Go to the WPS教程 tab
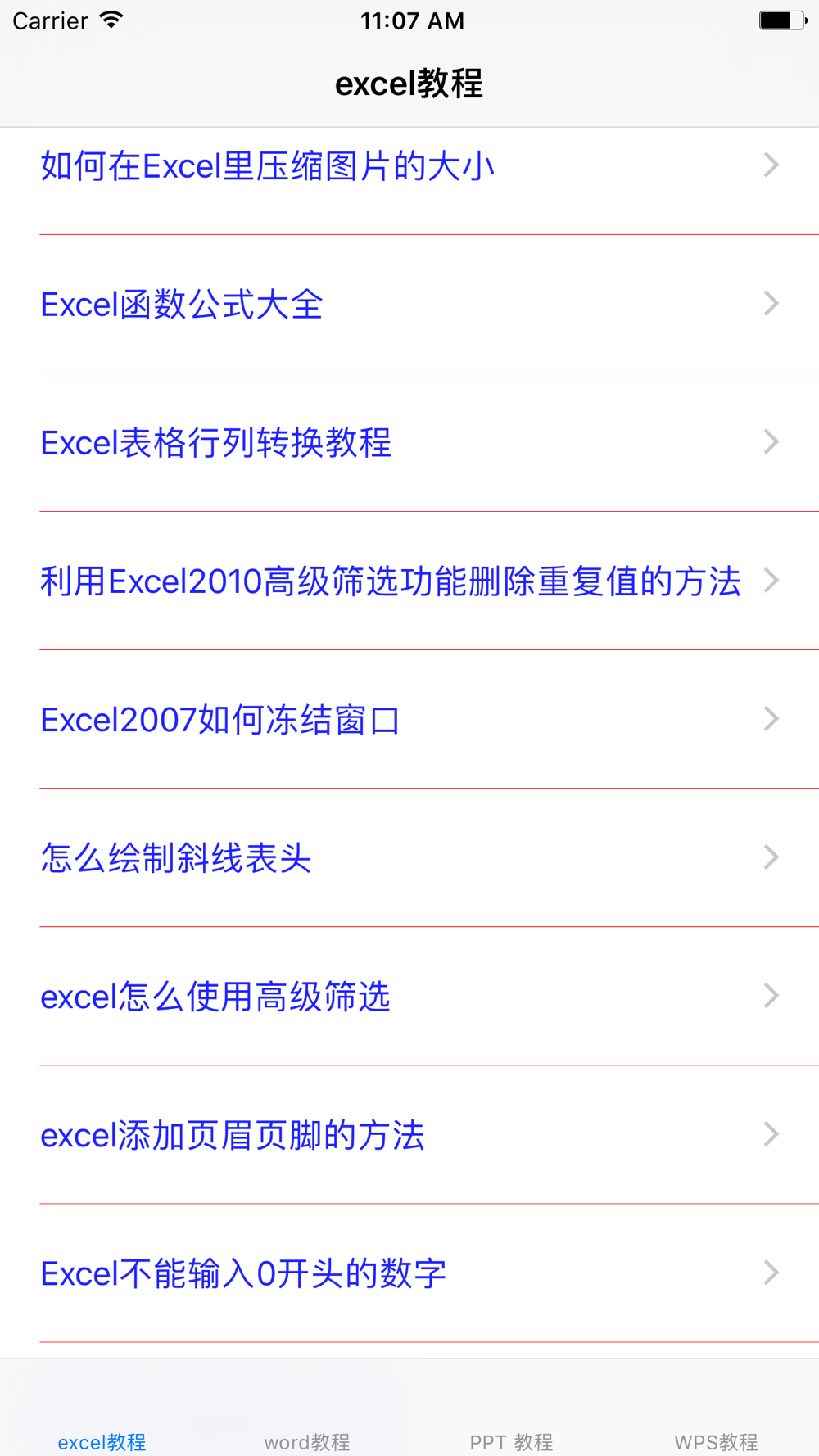Screen dimensions: 819x1456 pyautogui.click(x=717, y=1440)
